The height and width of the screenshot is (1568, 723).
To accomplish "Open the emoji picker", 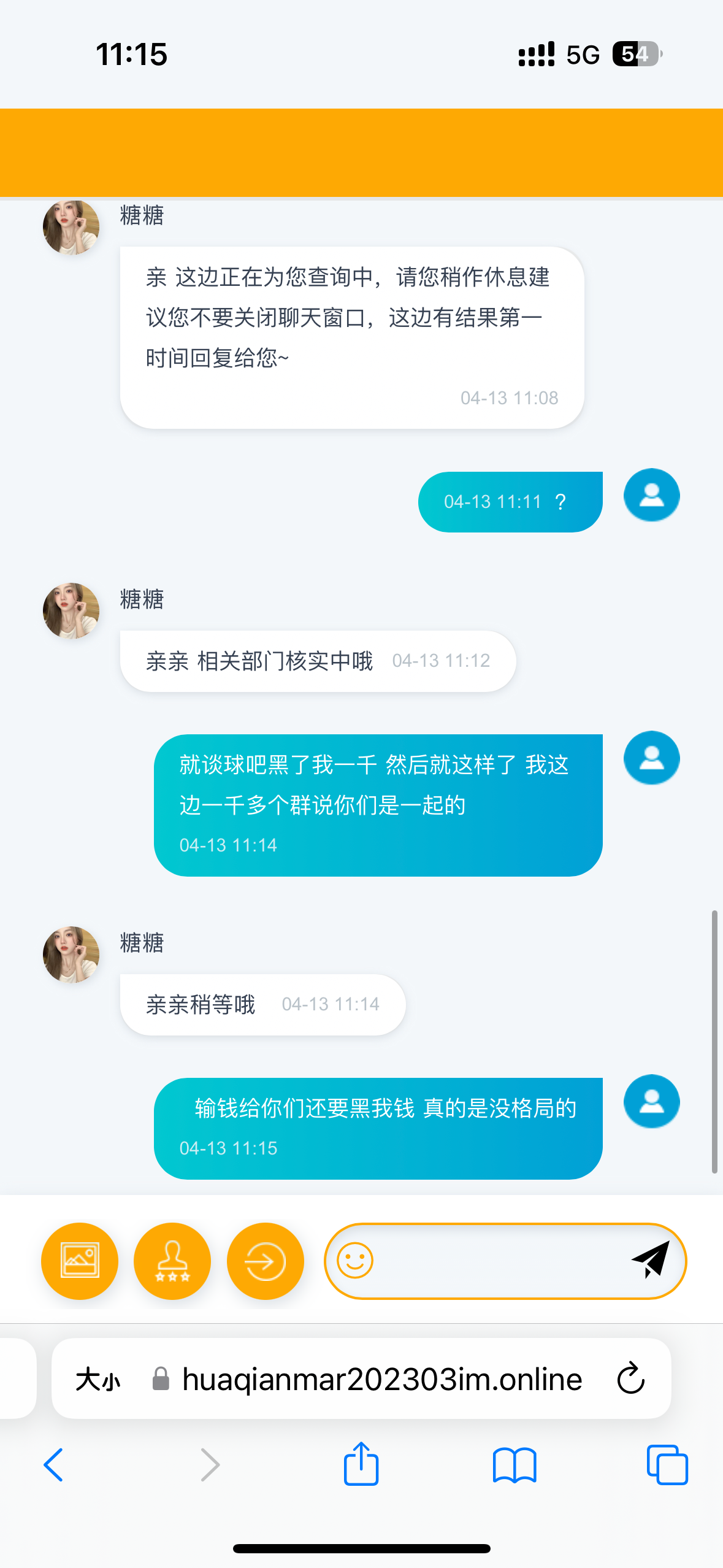I will pyautogui.click(x=355, y=1261).
